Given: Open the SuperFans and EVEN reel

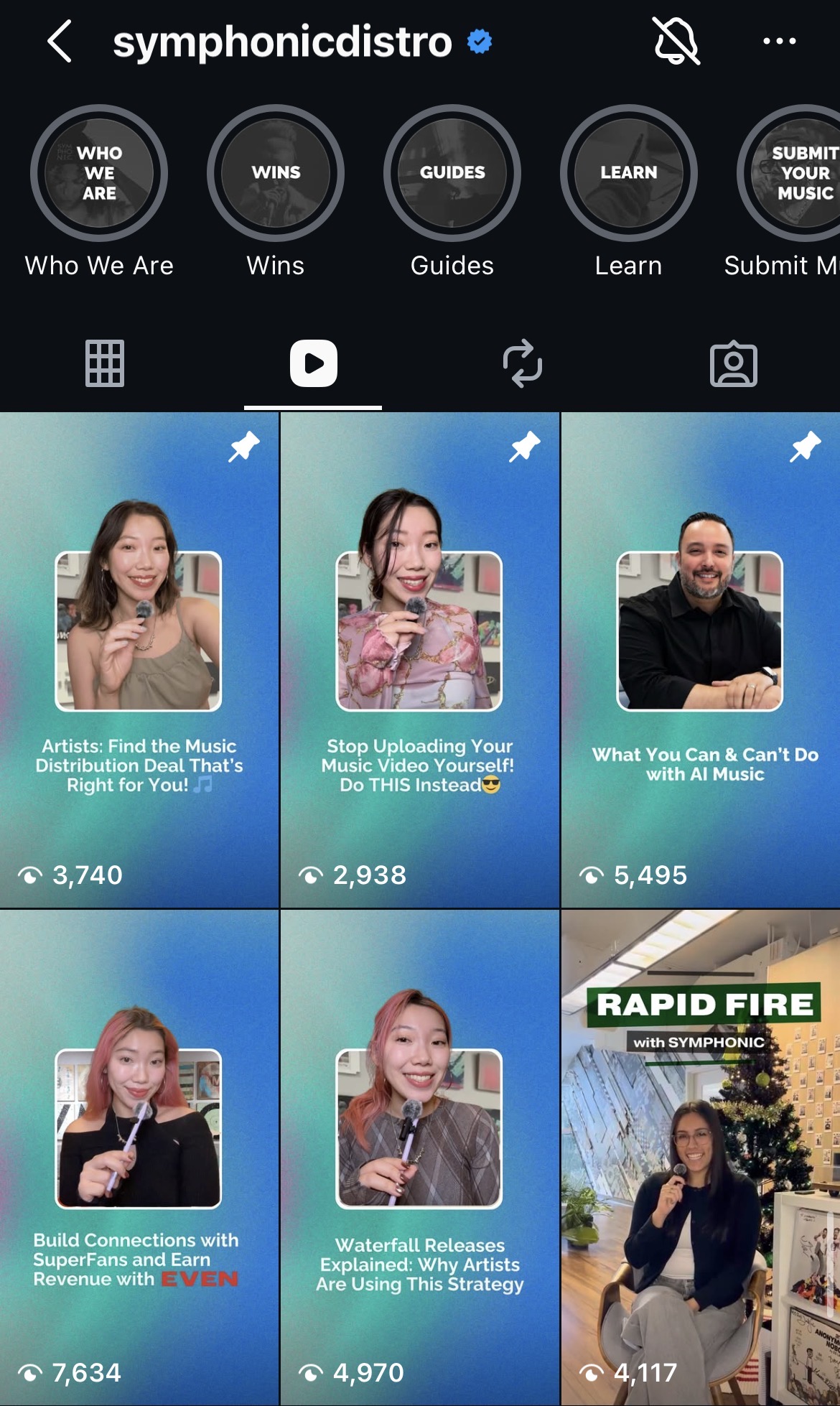Looking at the screenshot, I should coord(139,1156).
